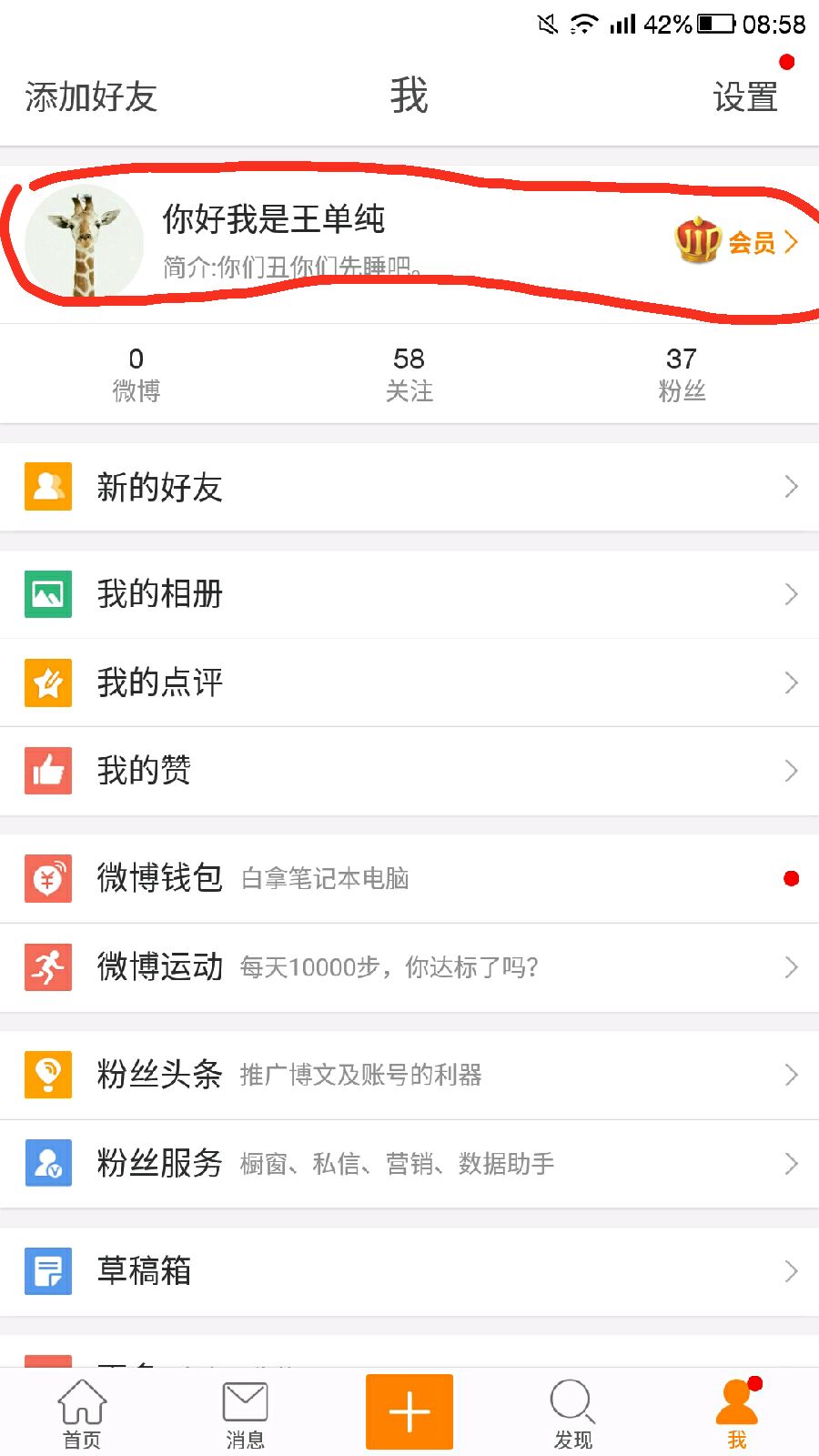
Task: Switch to the 消息 messages tab
Action: click(x=246, y=1413)
